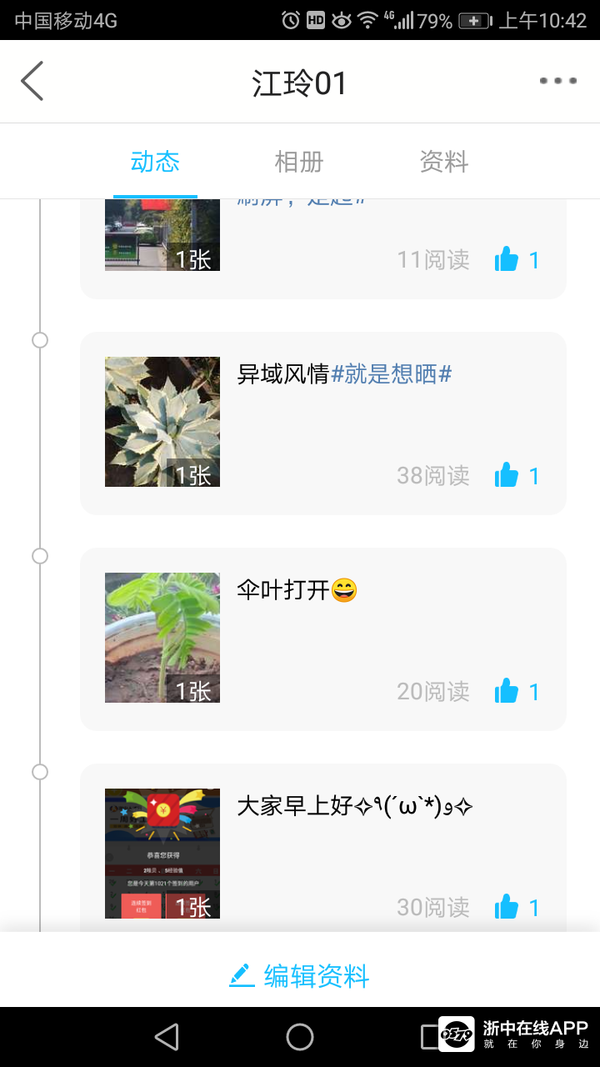
Task: Switch to the 相册 tab
Action: 299,162
